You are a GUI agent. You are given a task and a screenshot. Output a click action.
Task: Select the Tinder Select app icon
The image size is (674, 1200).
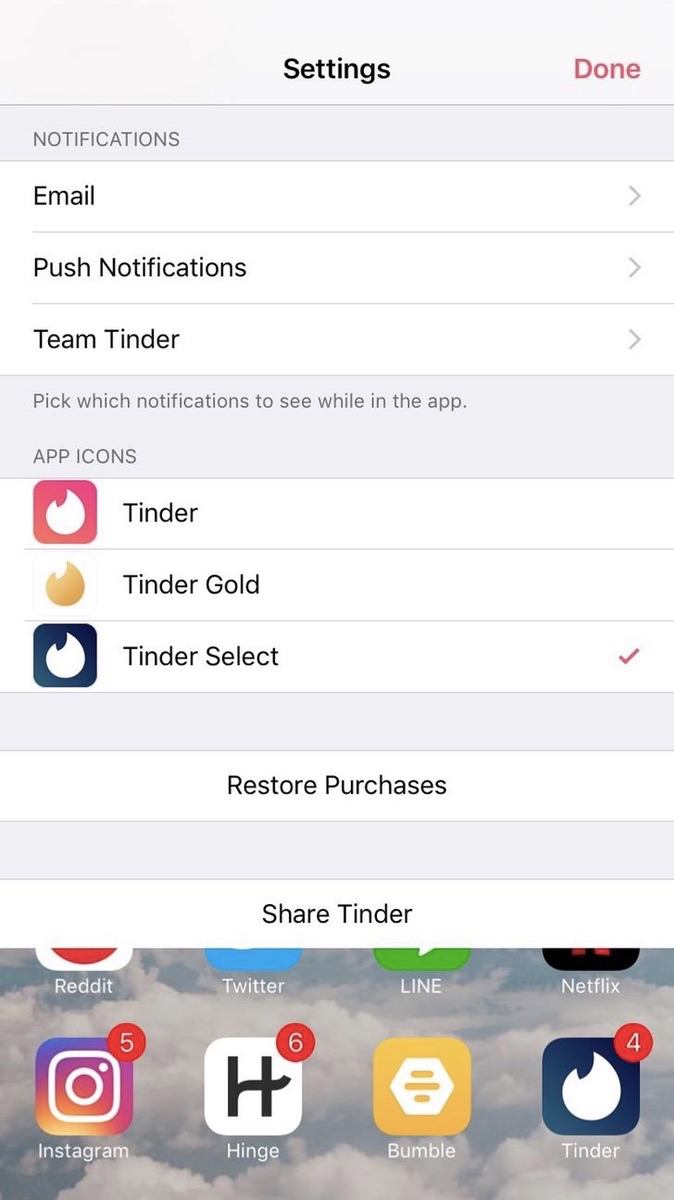[x=337, y=657]
